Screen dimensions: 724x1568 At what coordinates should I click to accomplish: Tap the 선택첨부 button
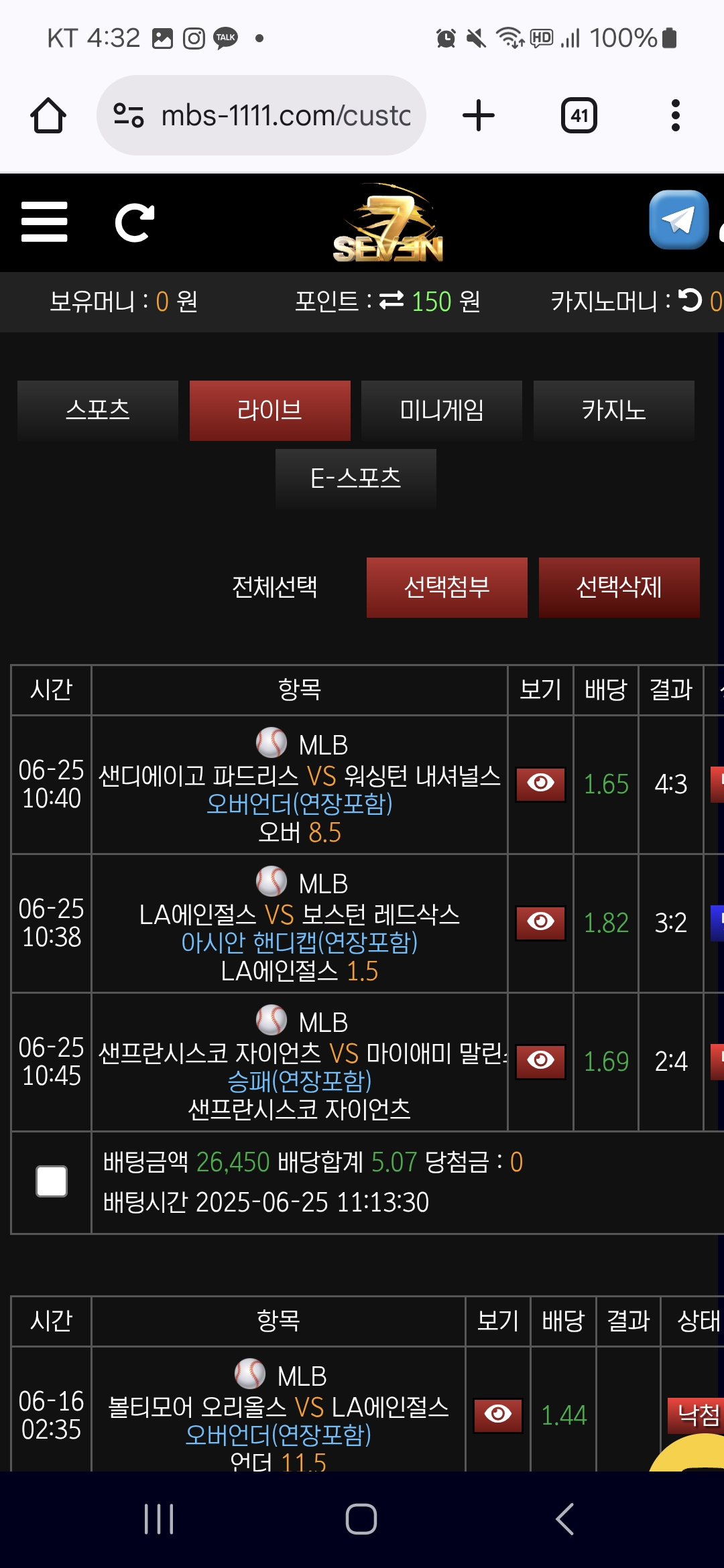(x=446, y=587)
